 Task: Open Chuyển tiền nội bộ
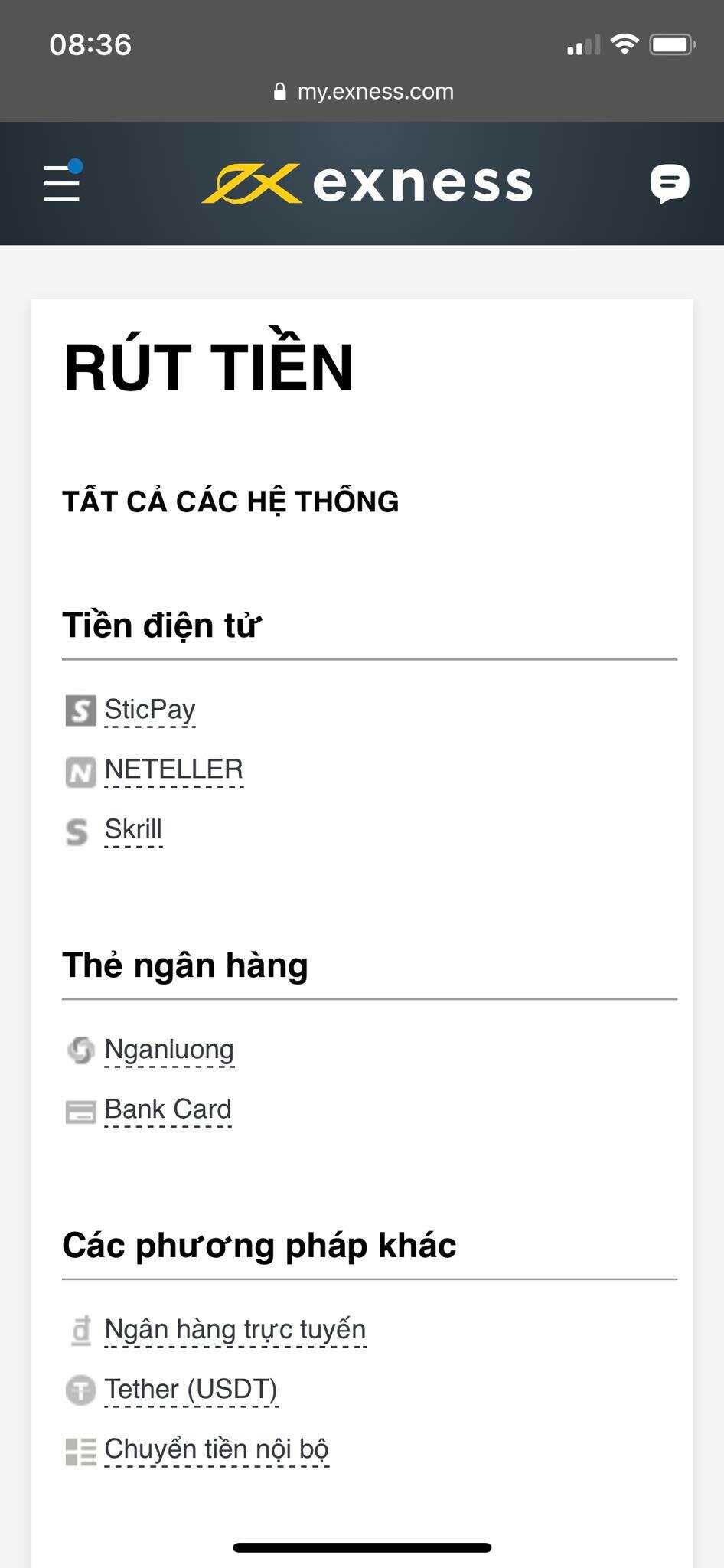point(217,1449)
